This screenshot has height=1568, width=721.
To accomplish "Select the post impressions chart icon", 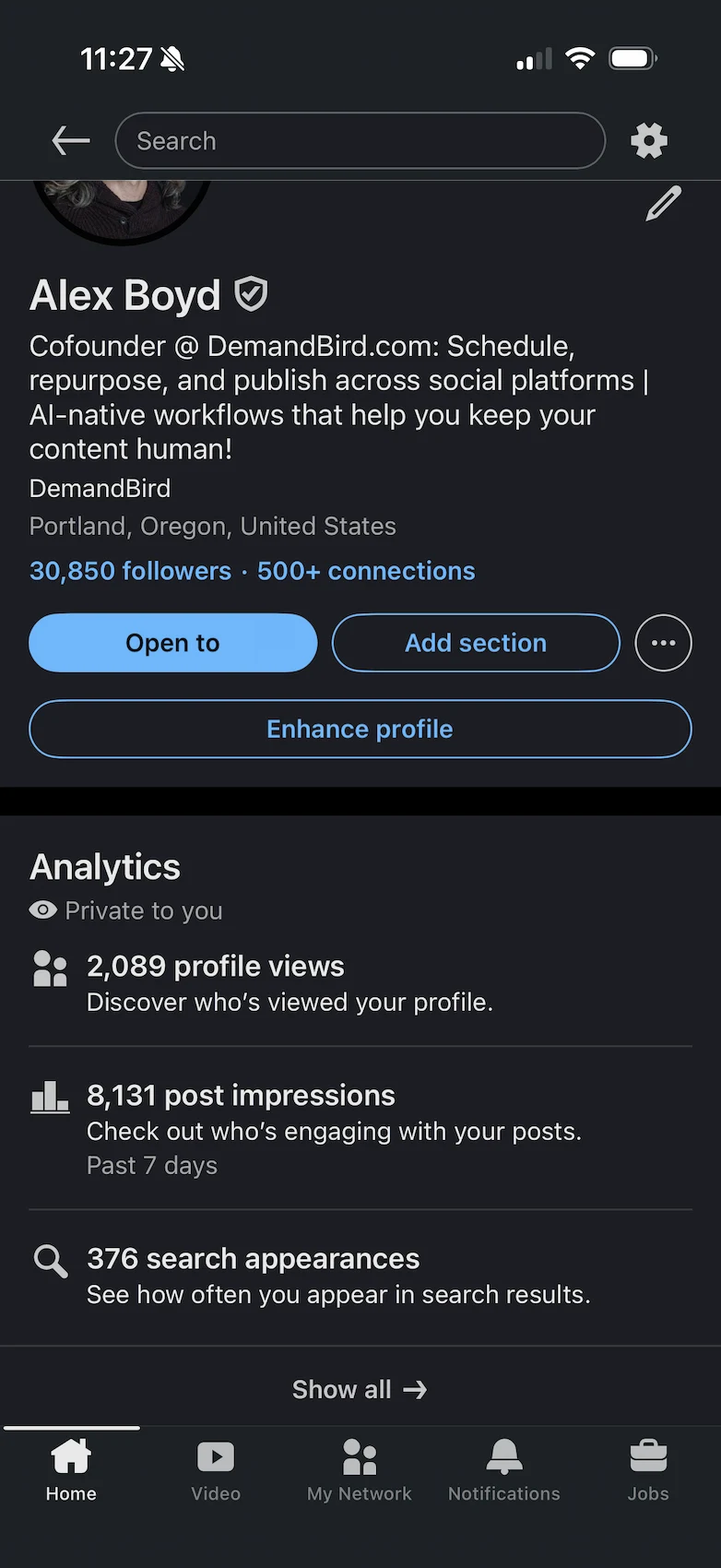I will (x=49, y=1098).
